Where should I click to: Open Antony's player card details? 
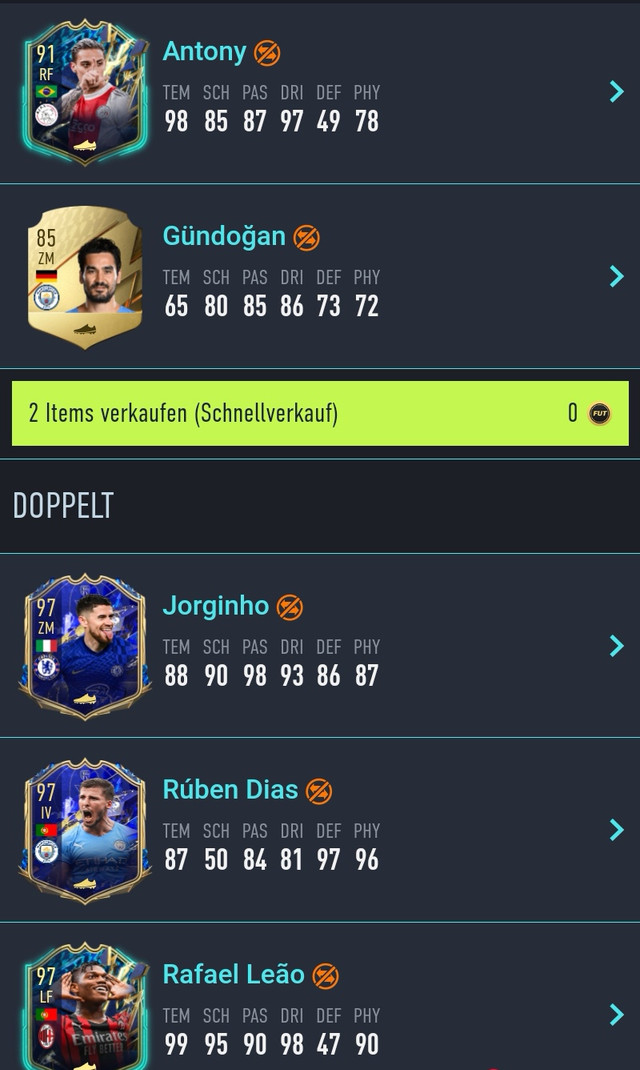tap(617, 92)
